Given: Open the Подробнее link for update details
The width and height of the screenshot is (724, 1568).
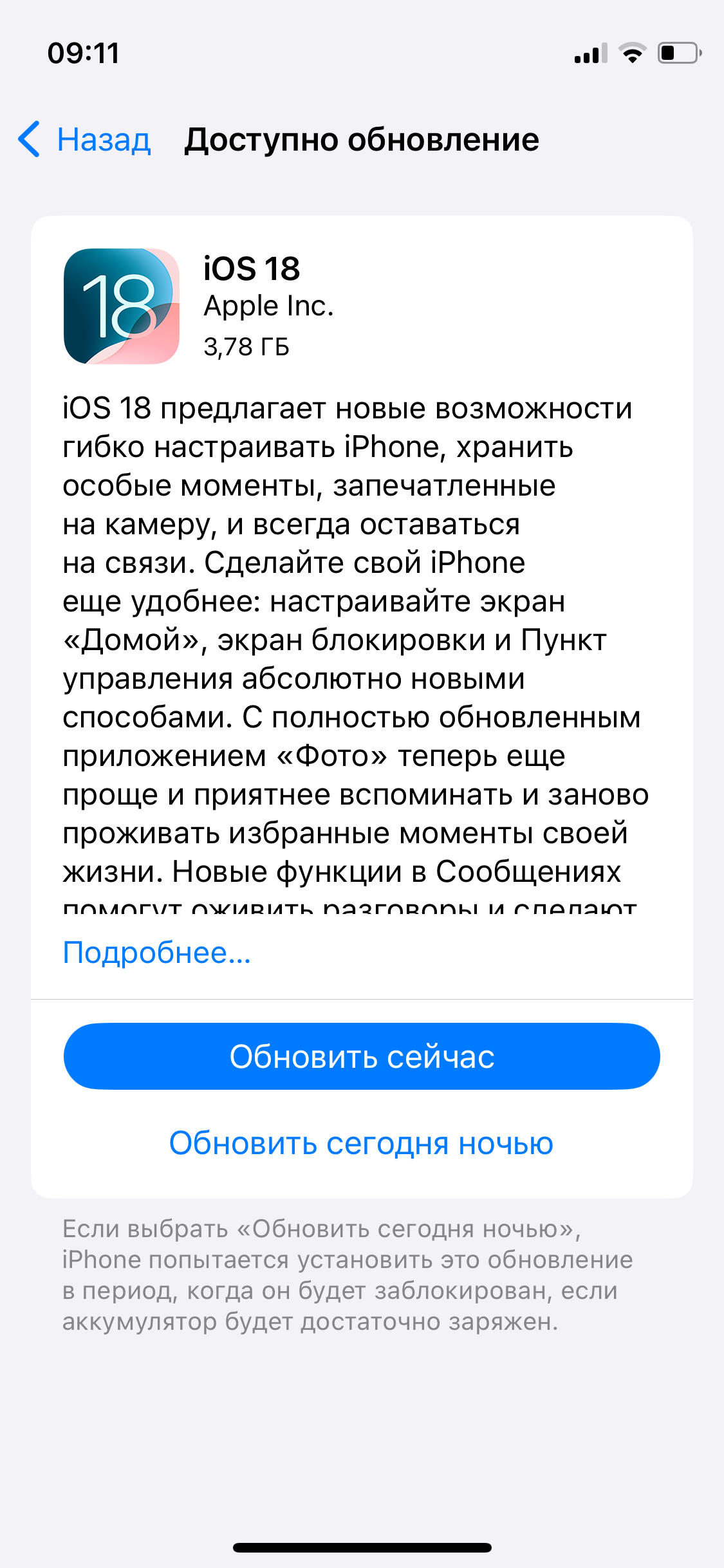Looking at the screenshot, I should coord(156,953).
